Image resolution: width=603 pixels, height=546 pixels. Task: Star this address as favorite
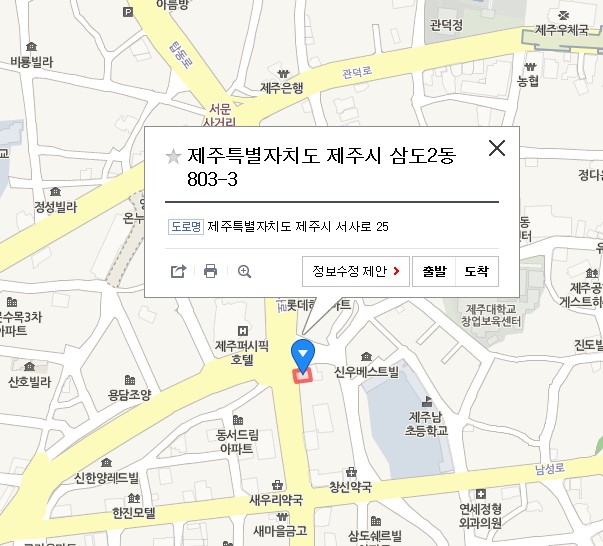[173, 156]
